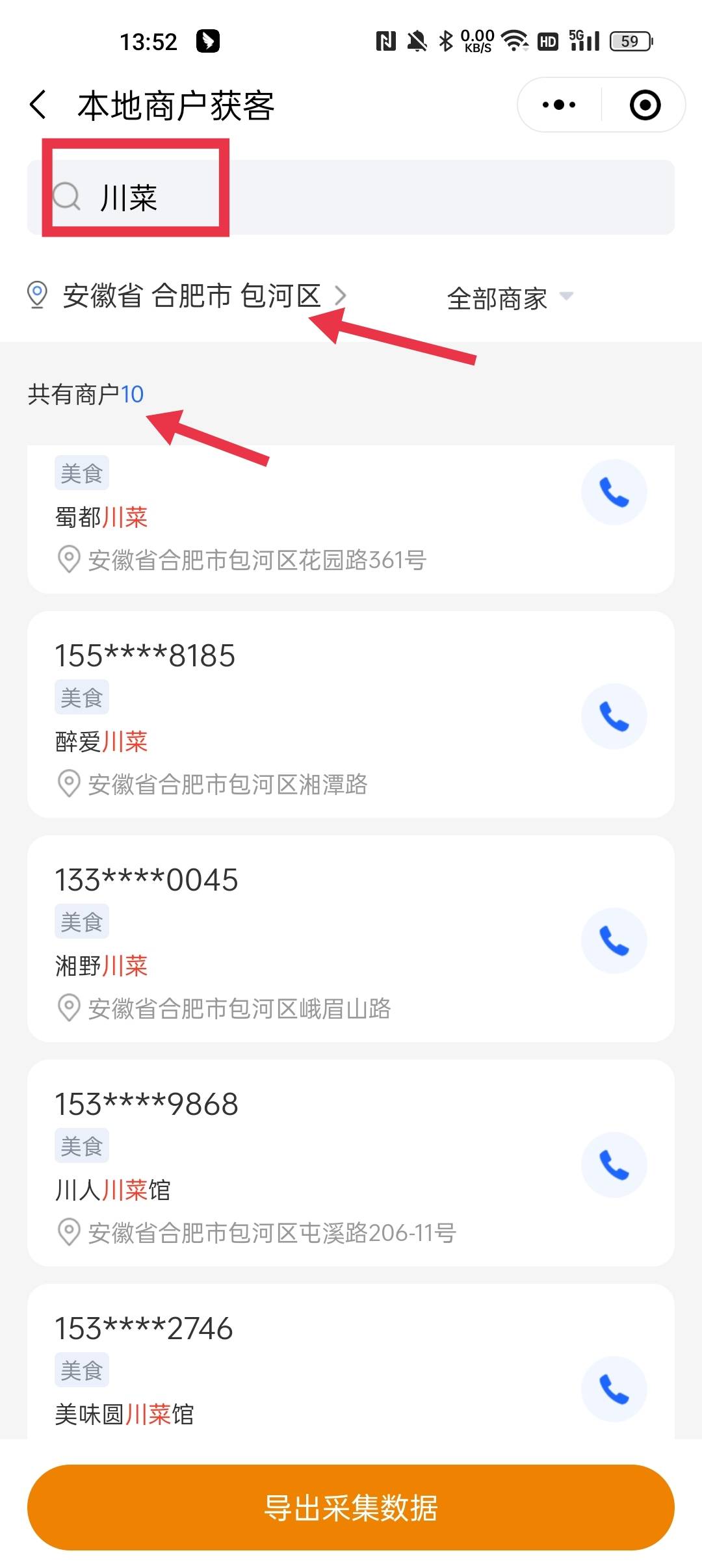Image resolution: width=702 pixels, height=1568 pixels.
Task: Call the merchant 蜀都川菜
Action: pos(614,491)
